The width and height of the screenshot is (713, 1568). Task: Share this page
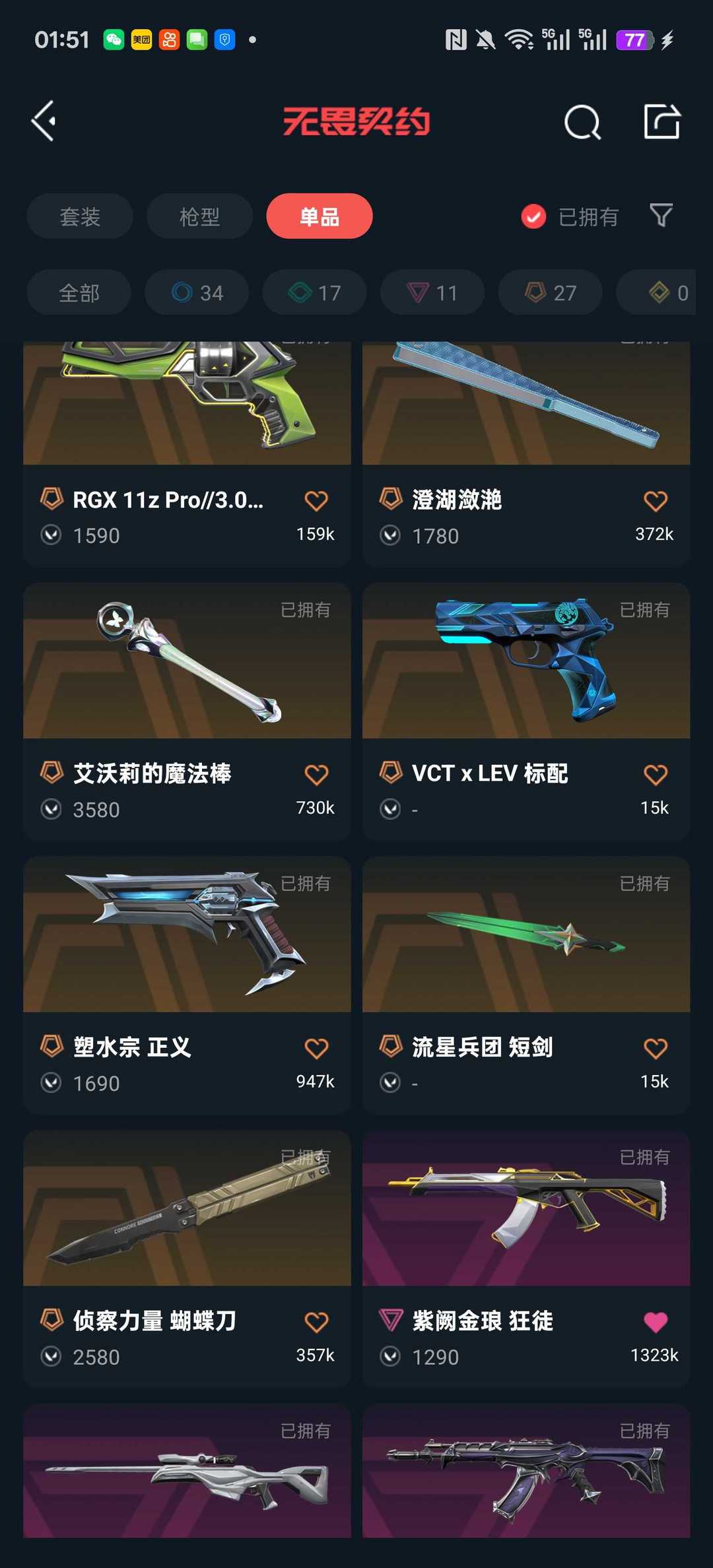coord(662,121)
